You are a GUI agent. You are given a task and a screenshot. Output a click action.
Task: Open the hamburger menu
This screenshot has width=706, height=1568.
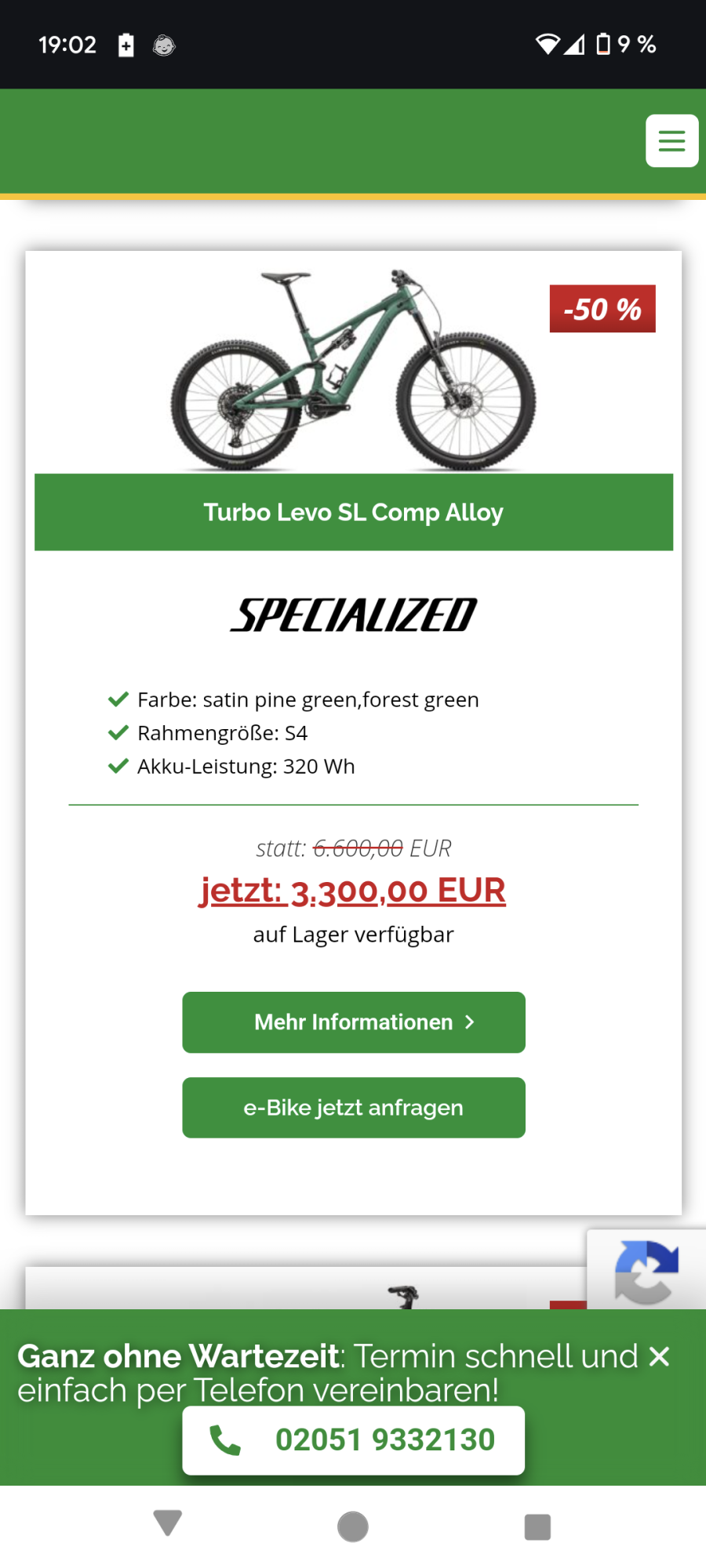[671, 141]
